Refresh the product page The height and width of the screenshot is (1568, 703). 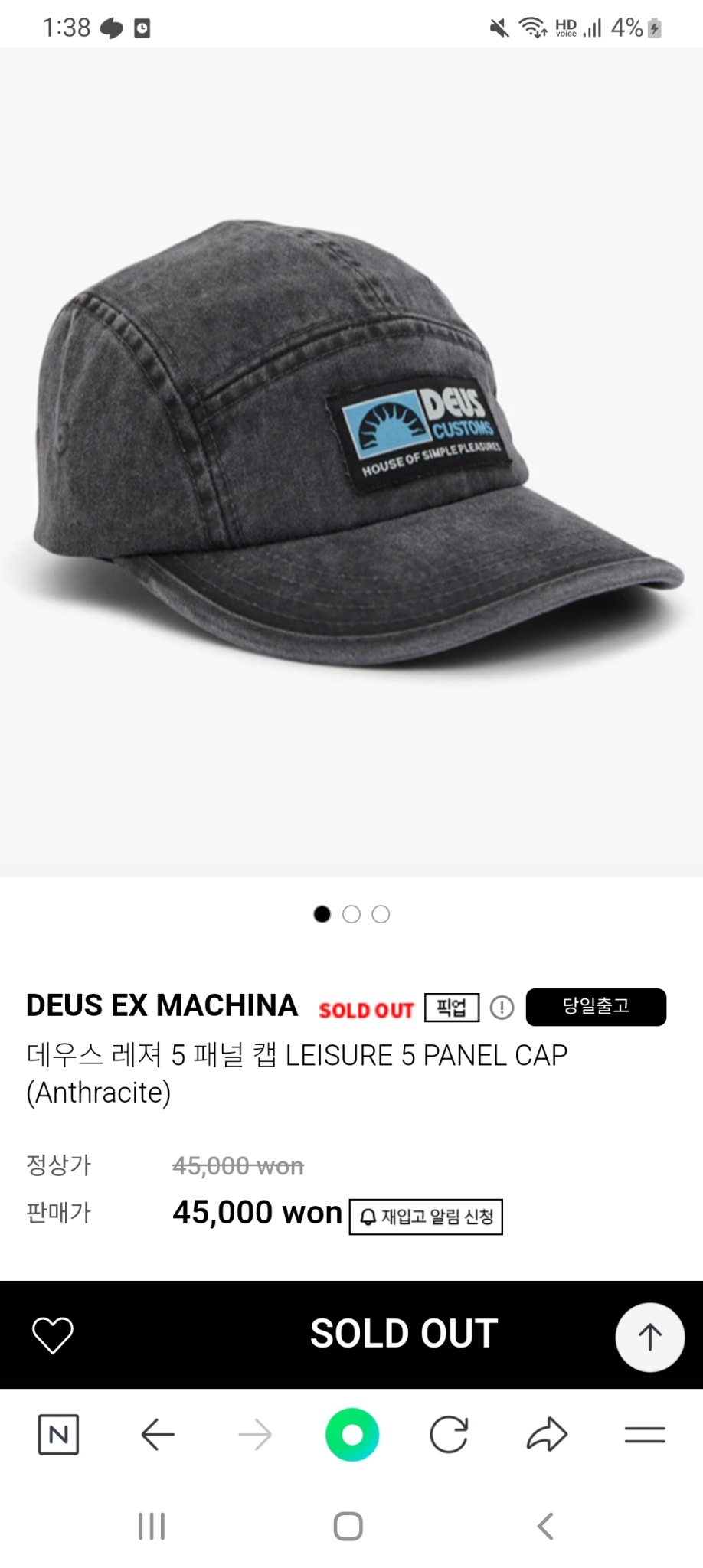[x=448, y=1434]
